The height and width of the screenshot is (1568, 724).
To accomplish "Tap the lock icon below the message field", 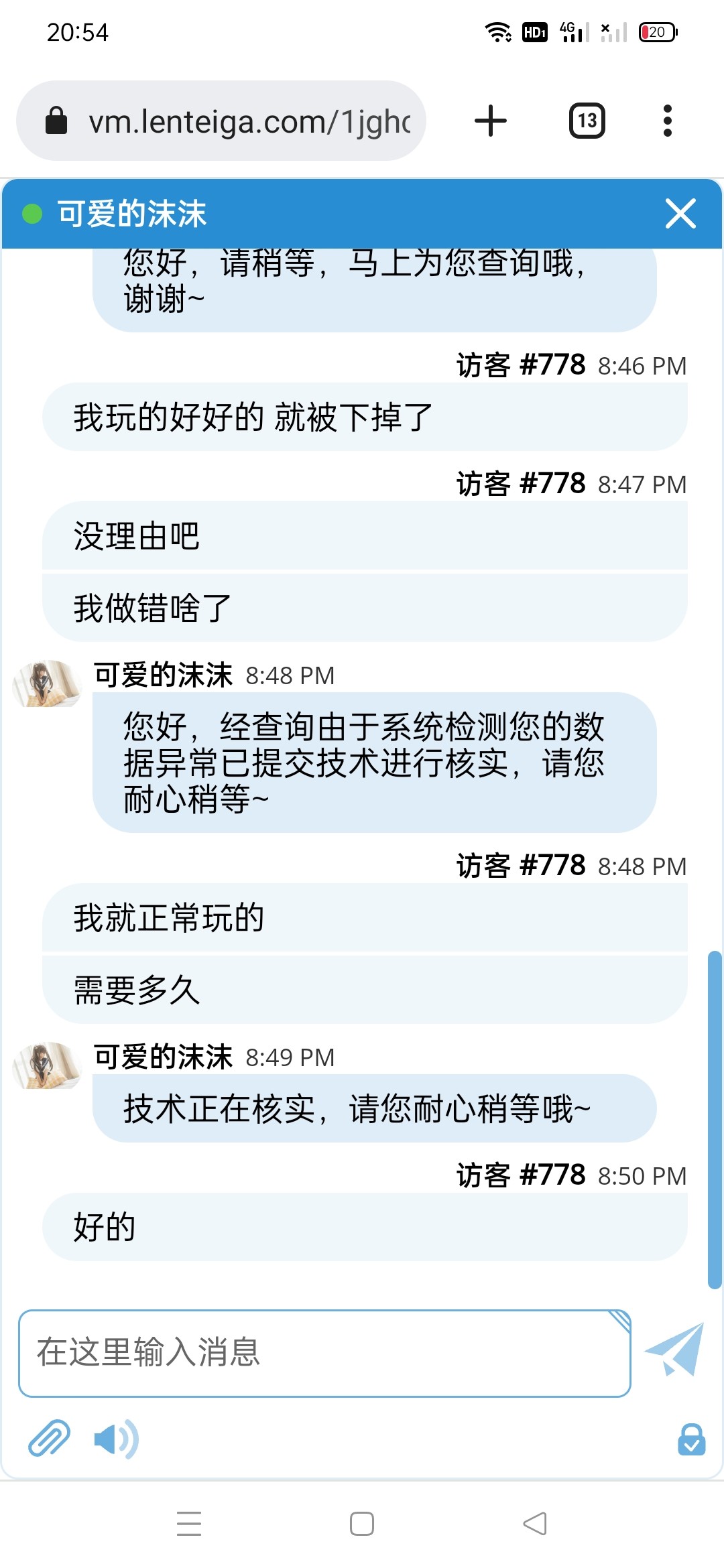I will pyautogui.click(x=691, y=1439).
